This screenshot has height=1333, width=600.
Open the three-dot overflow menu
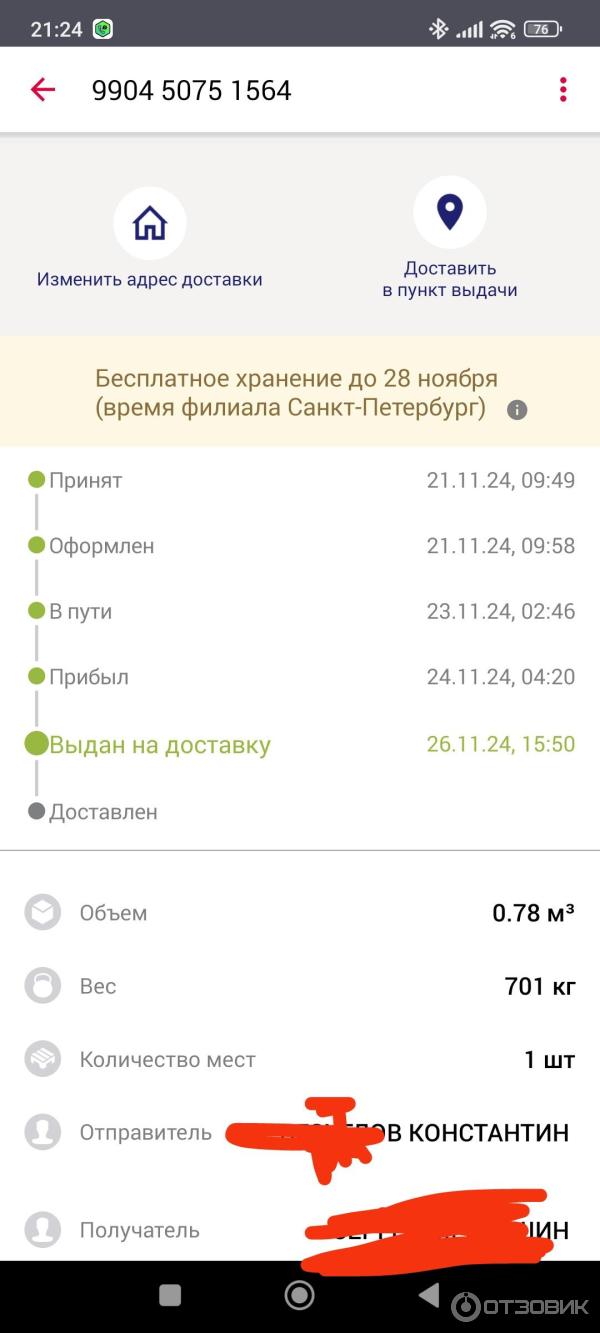point(563,90)
